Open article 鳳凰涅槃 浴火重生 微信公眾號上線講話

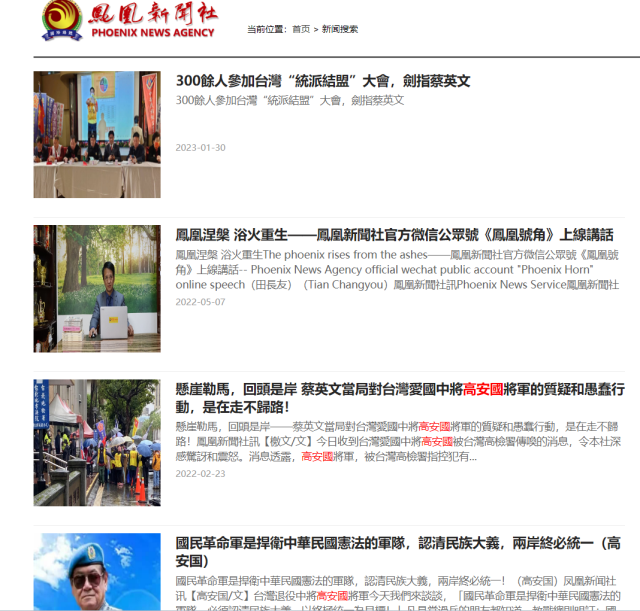[x=394, y=235]
